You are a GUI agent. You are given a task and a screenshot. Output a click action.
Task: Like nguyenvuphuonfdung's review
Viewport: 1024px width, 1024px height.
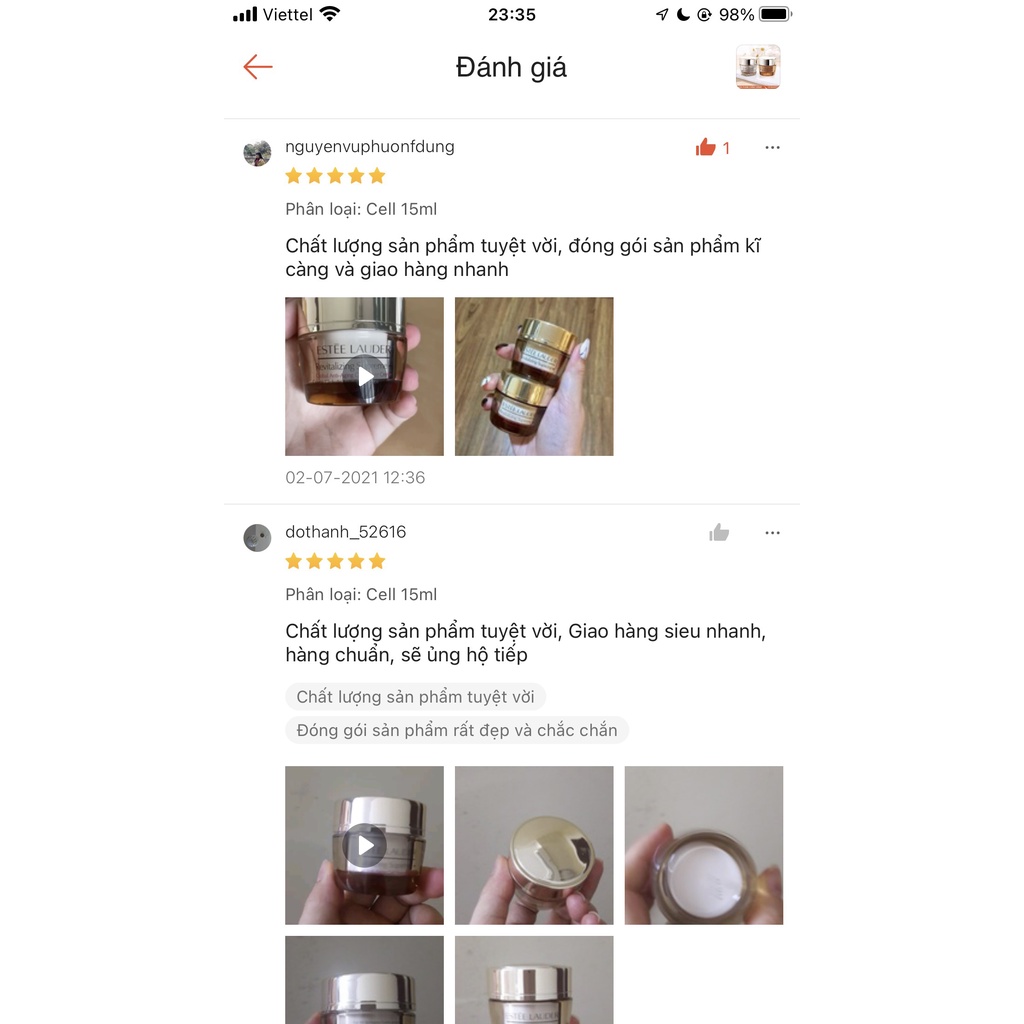coord(707,148)
